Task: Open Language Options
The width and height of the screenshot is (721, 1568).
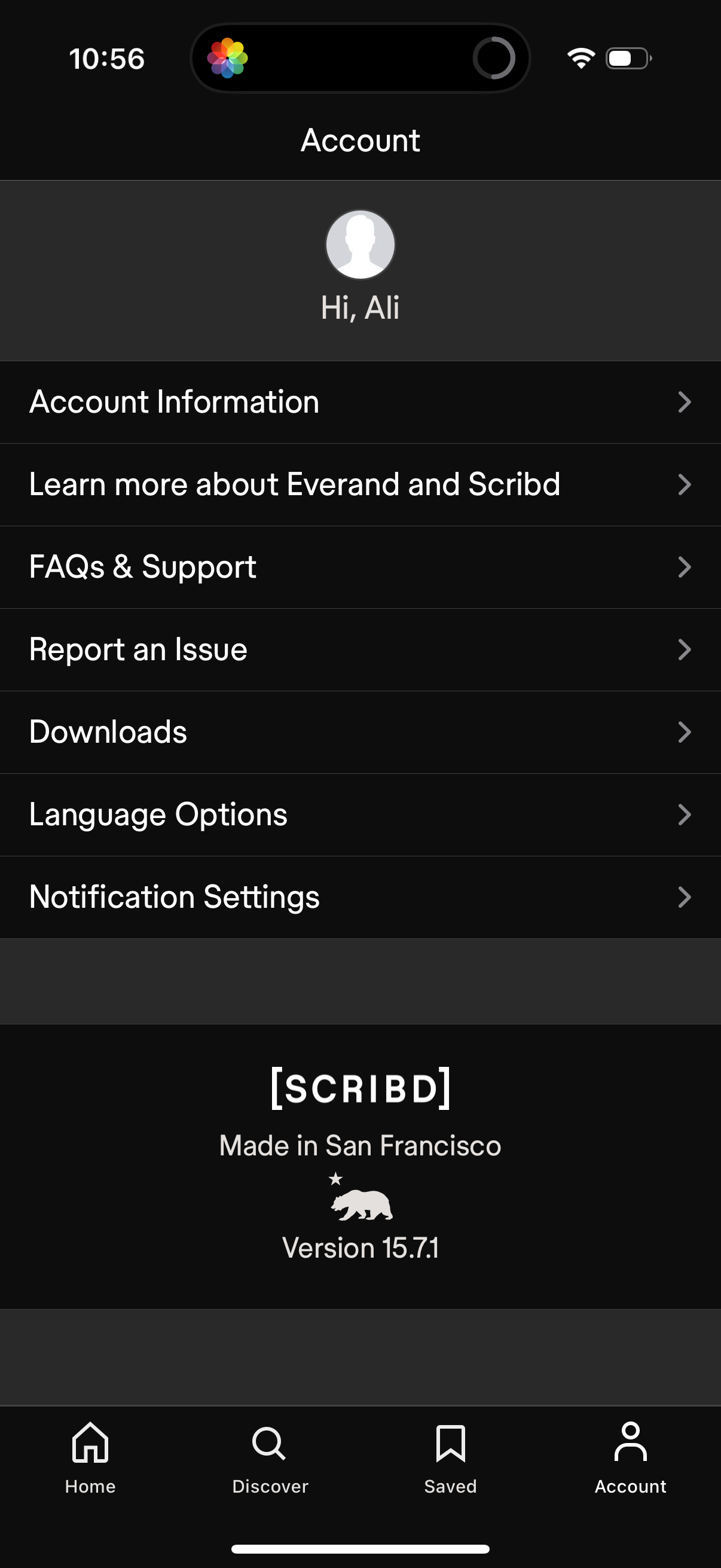Action: [159, 814]
